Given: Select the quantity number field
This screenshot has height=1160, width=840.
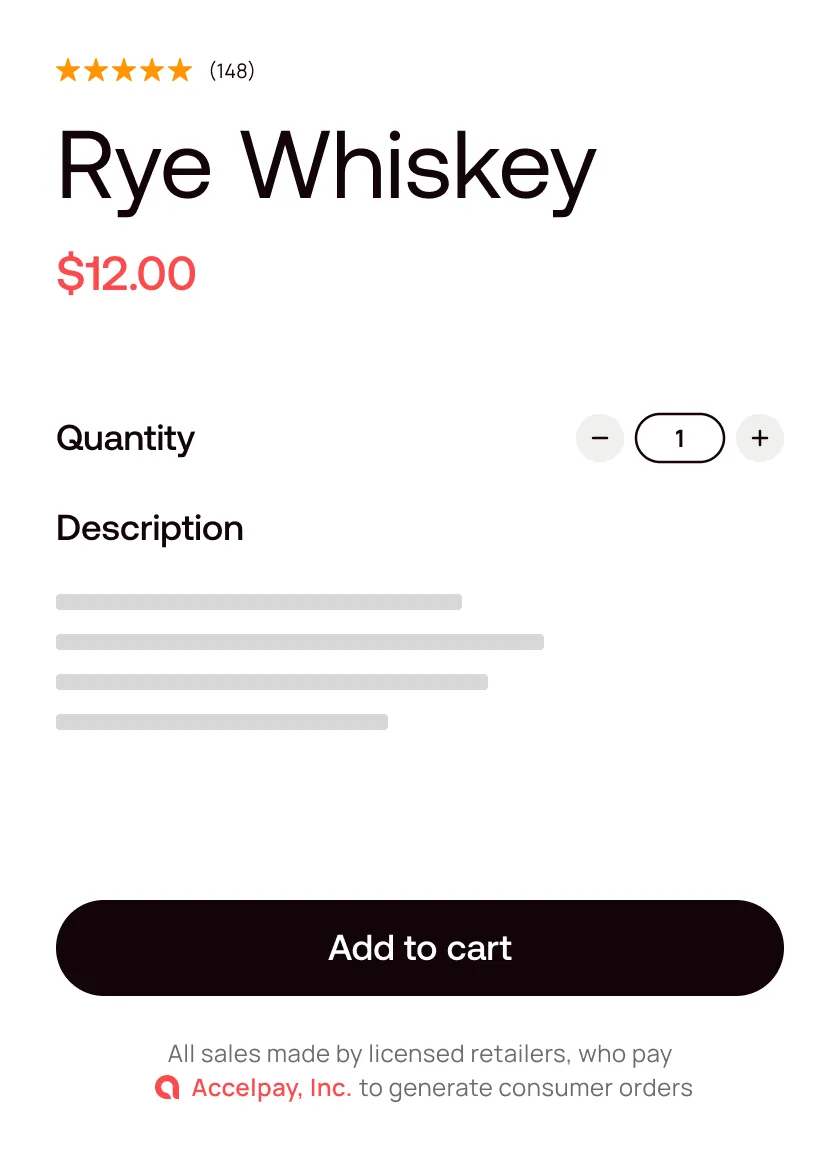Looking at the screenshot, I should click(680, 438).
